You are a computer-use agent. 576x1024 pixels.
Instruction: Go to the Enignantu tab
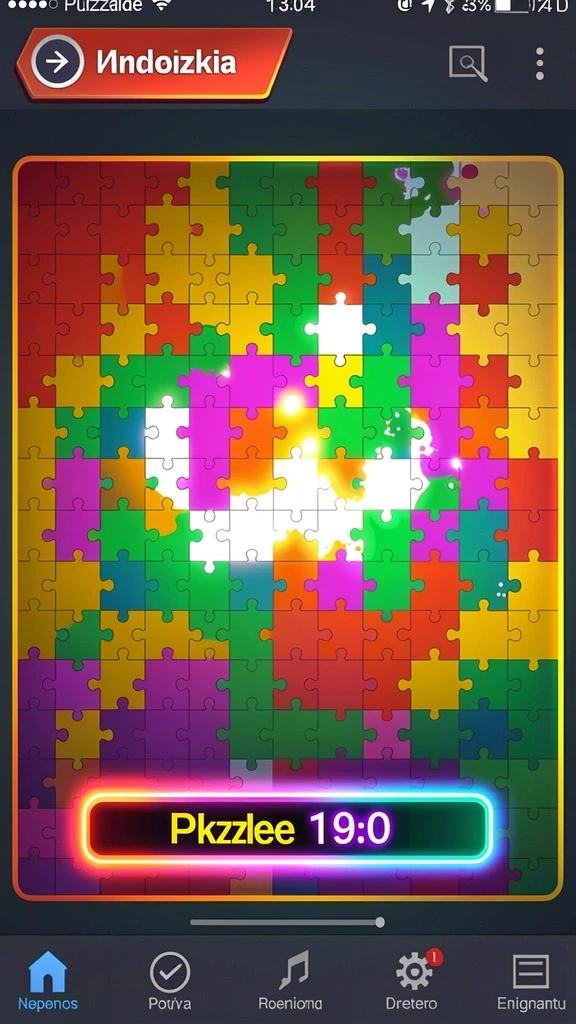pos(531,980)
